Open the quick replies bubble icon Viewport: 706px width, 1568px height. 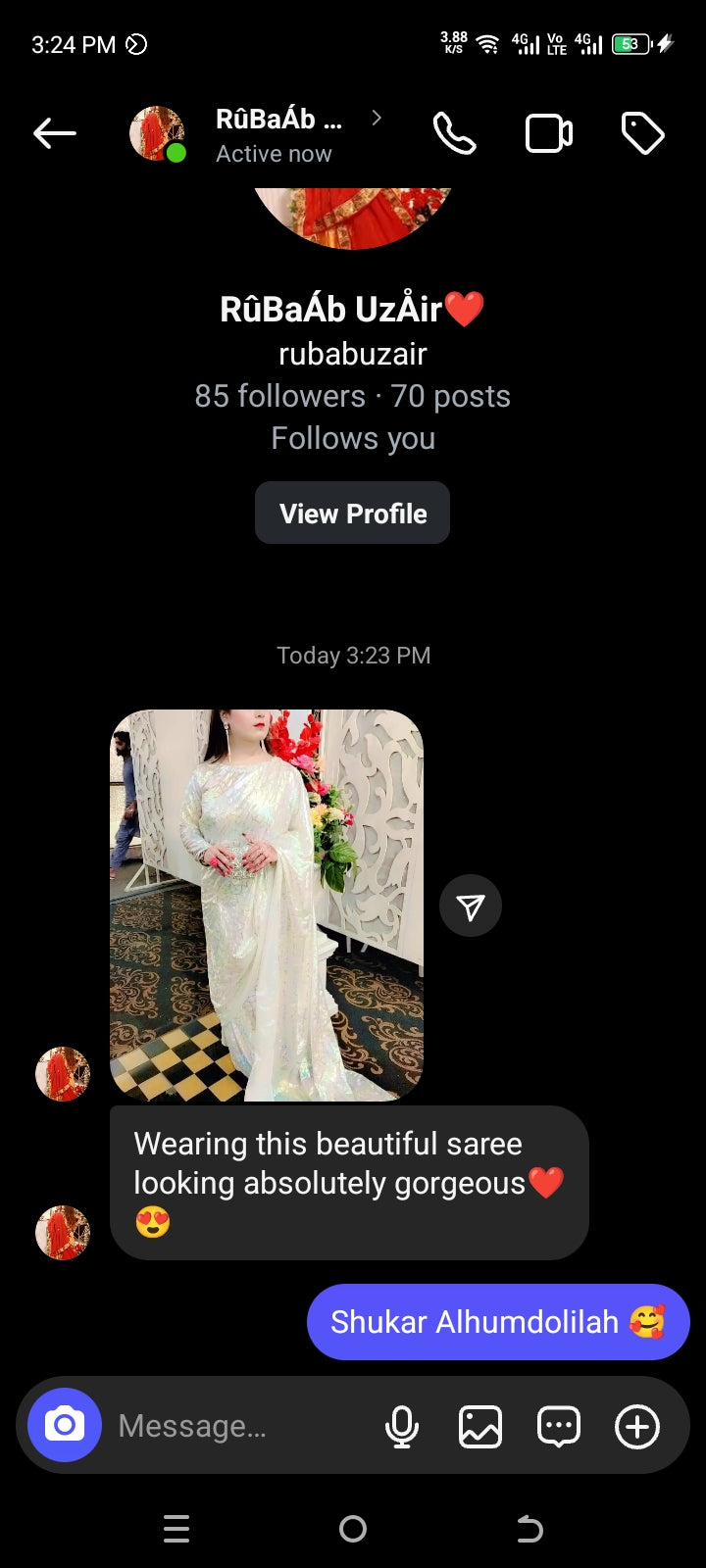coord(558,1426)
